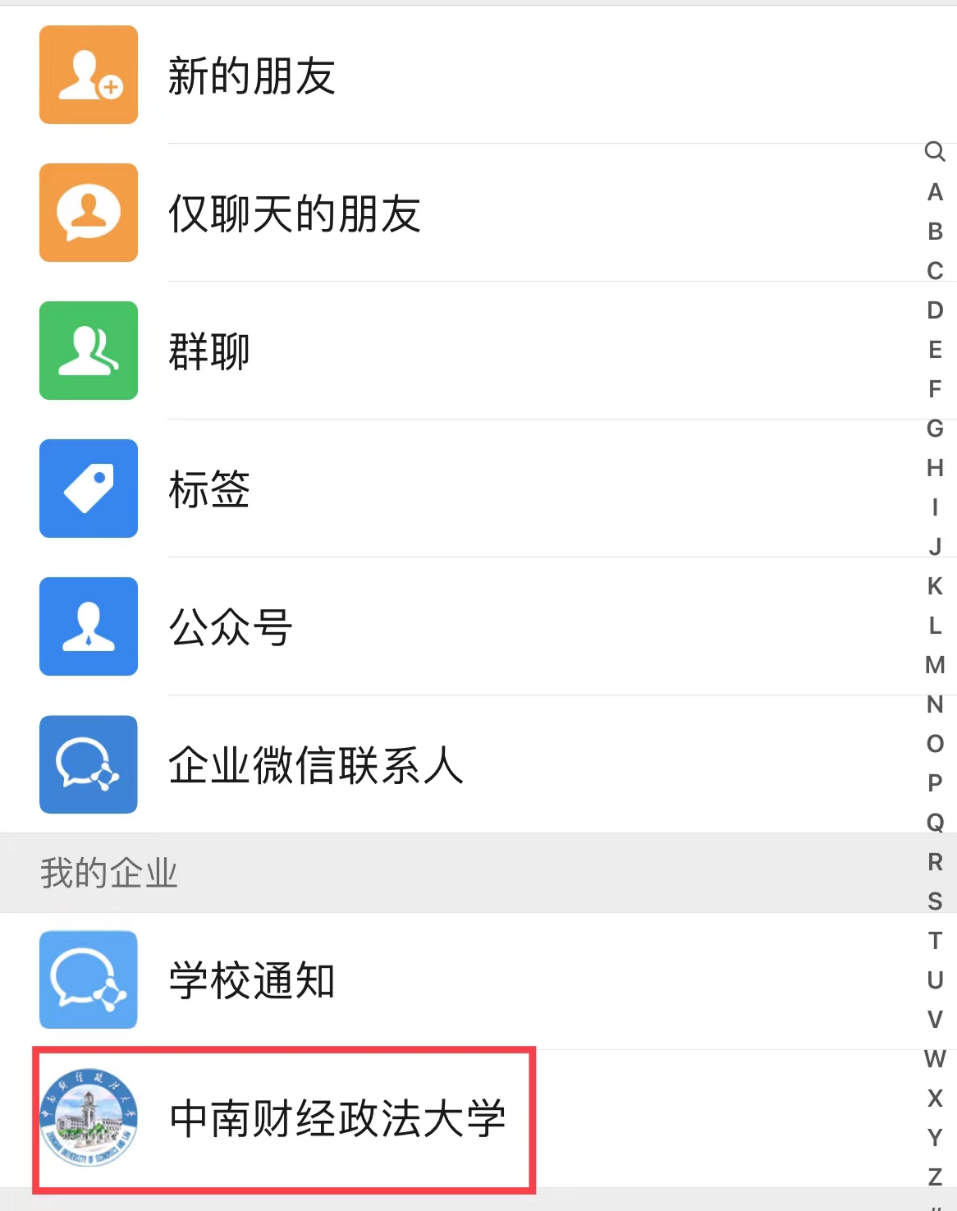The height and width of the screenshot is (1211, 957).
Task: Tap the search icon in index bar
Action: point(935,152)
